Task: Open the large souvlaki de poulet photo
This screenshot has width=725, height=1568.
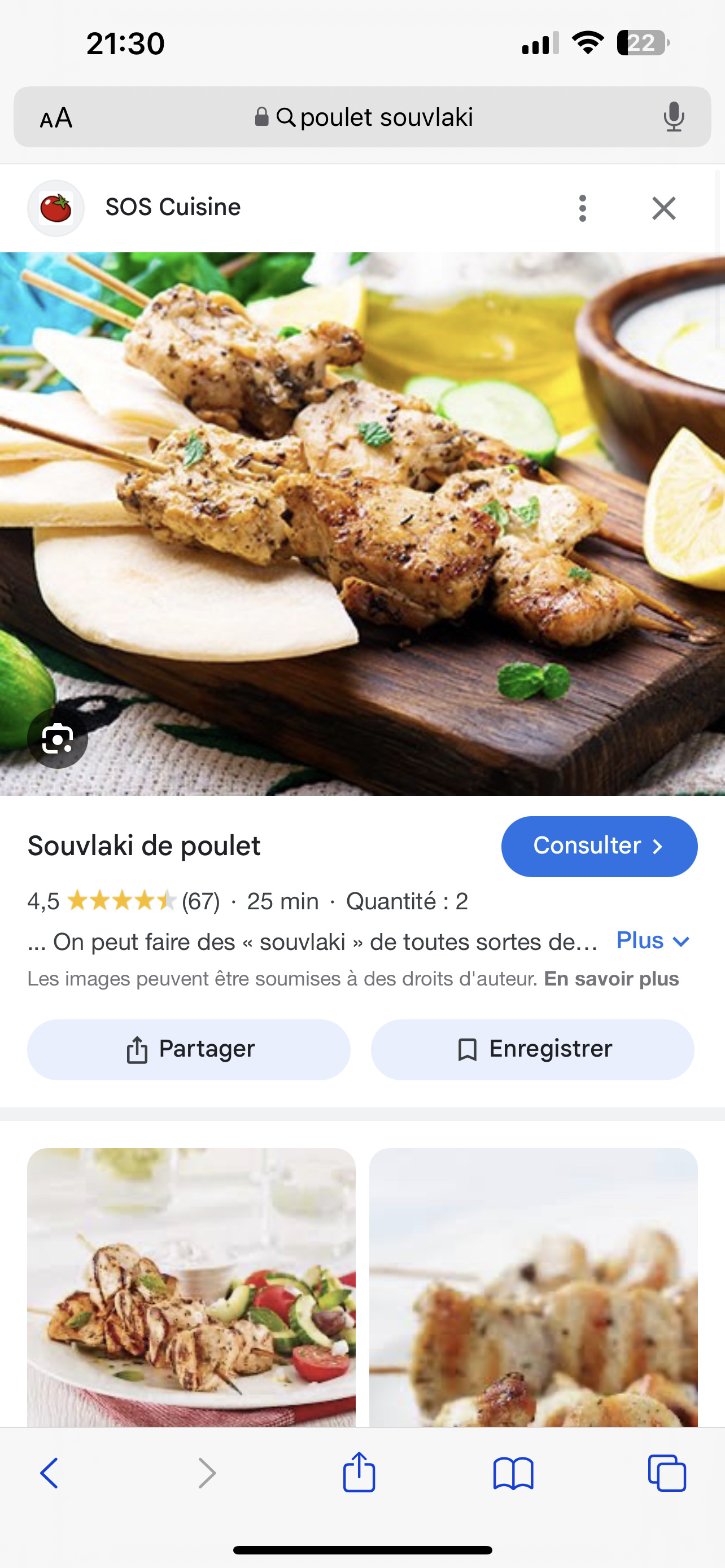Action: point(362,523)
